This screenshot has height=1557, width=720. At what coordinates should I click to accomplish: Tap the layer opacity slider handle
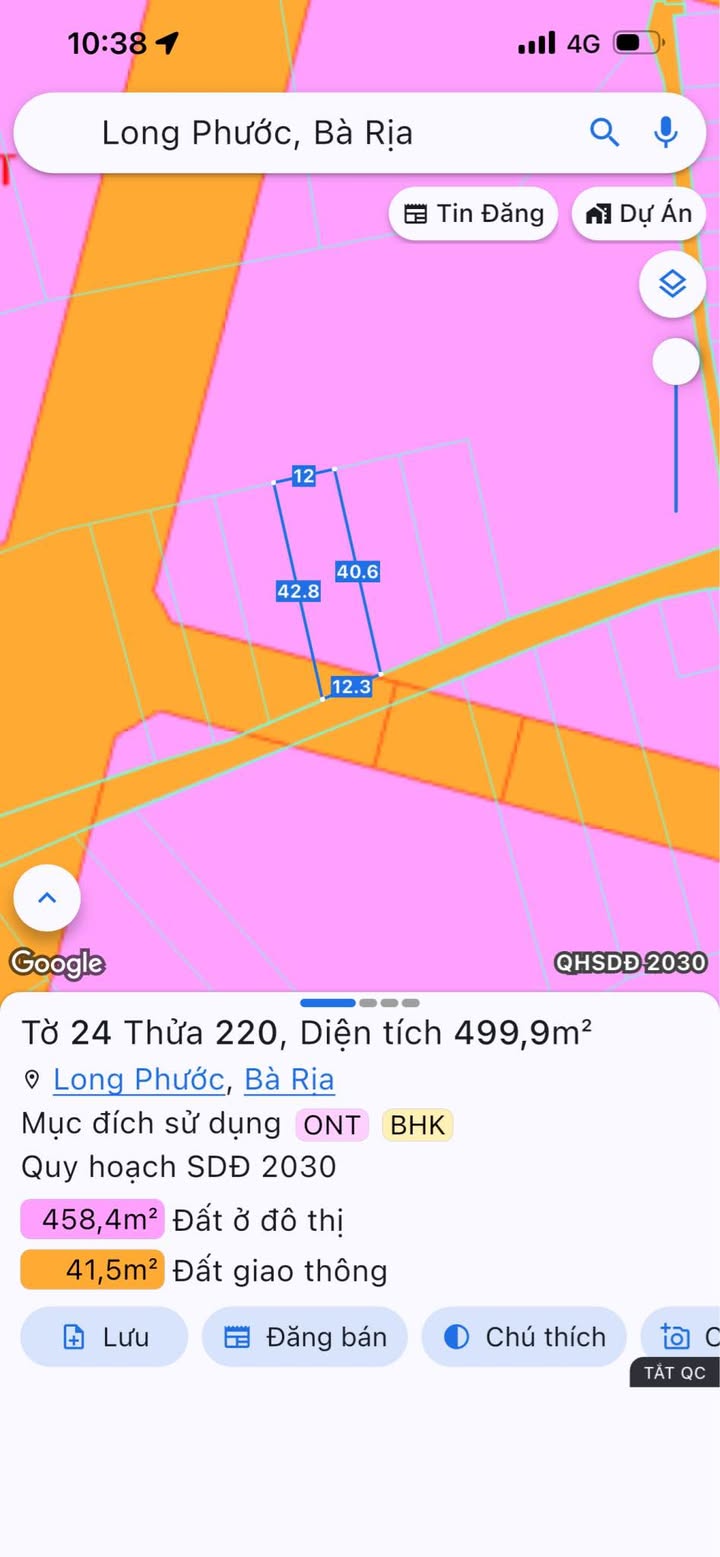point(676,362)
